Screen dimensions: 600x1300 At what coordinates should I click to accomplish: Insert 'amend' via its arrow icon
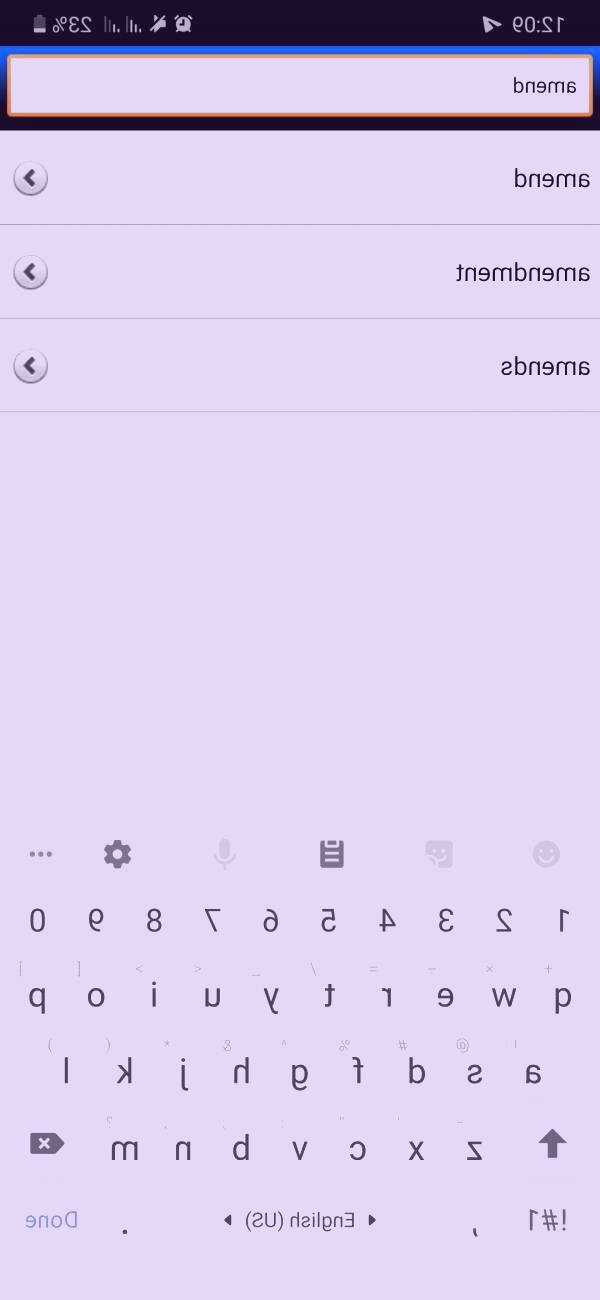pyautogui.click(x=31, y=179)
